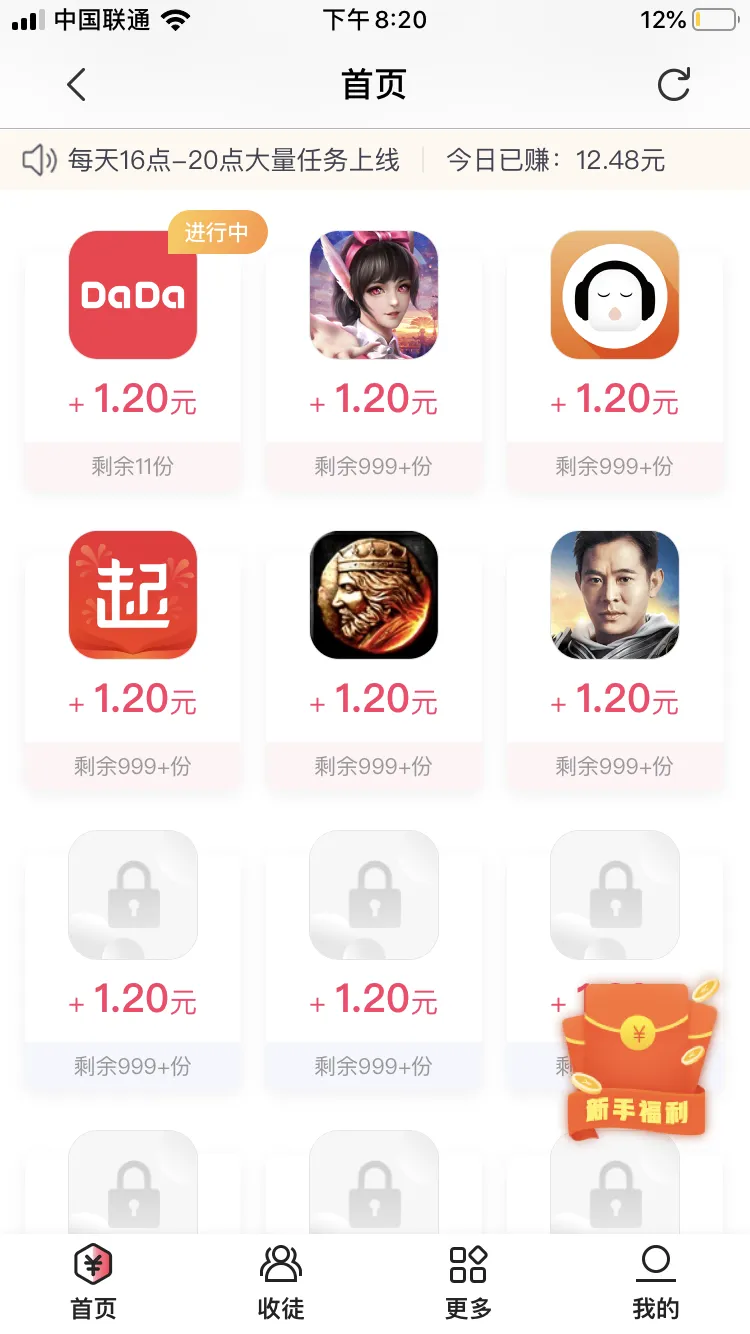Tap the 剩余11份 remaining count label
The width and height of the screenshot is (750, 1334).
[133, 466]
